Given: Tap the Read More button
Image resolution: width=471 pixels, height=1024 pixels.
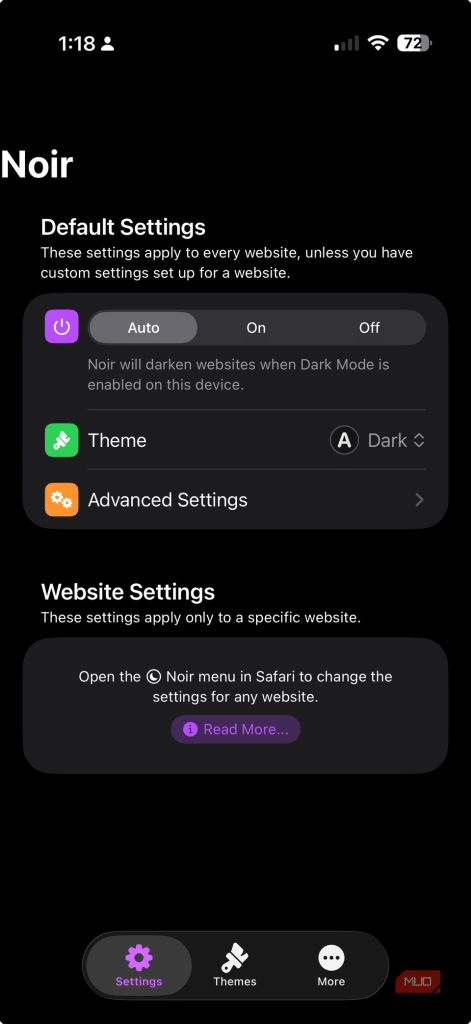Looking at the screenshot, I should (236, 729).
